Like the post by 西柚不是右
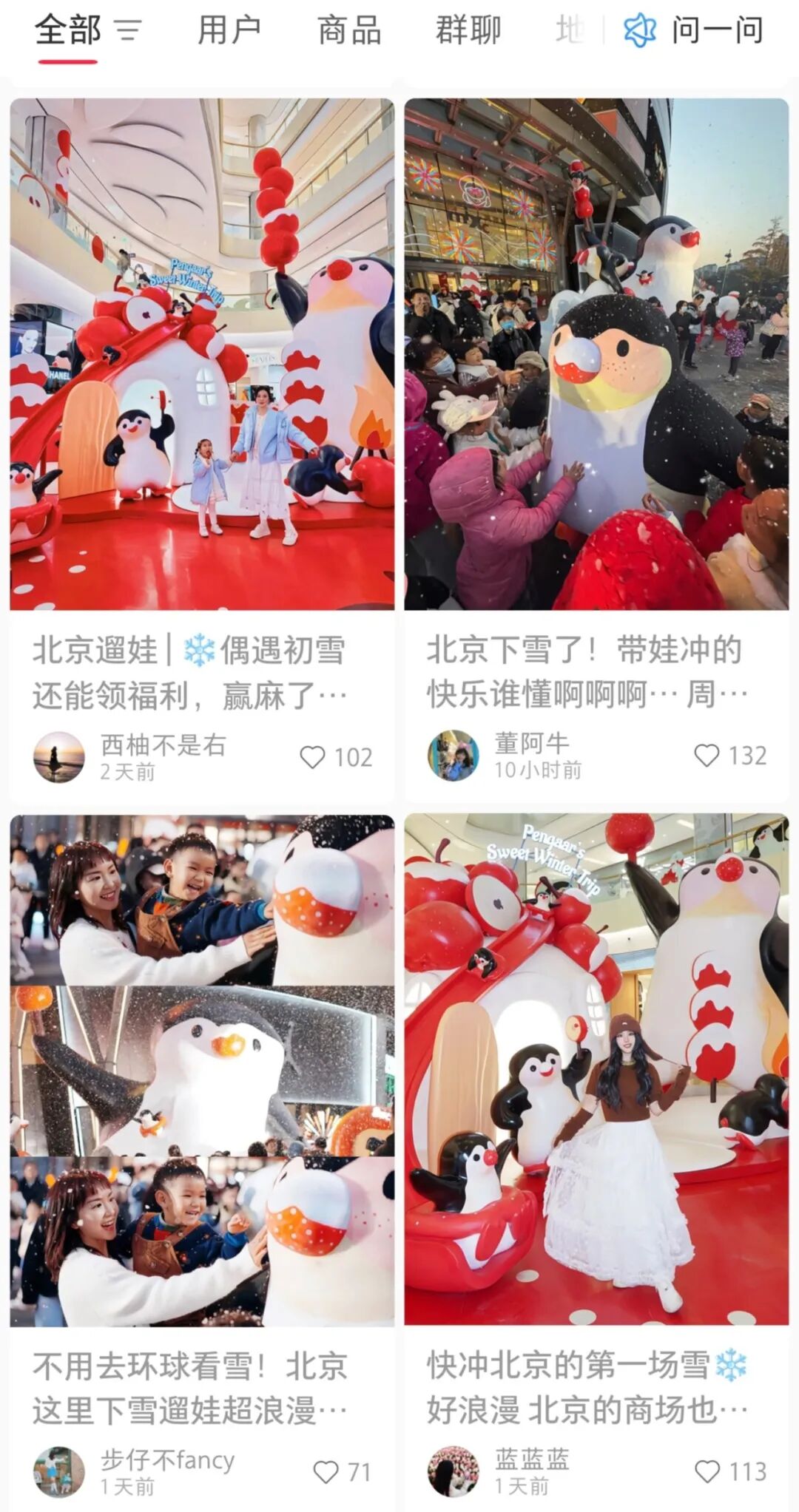 click(x=312, y=757)
